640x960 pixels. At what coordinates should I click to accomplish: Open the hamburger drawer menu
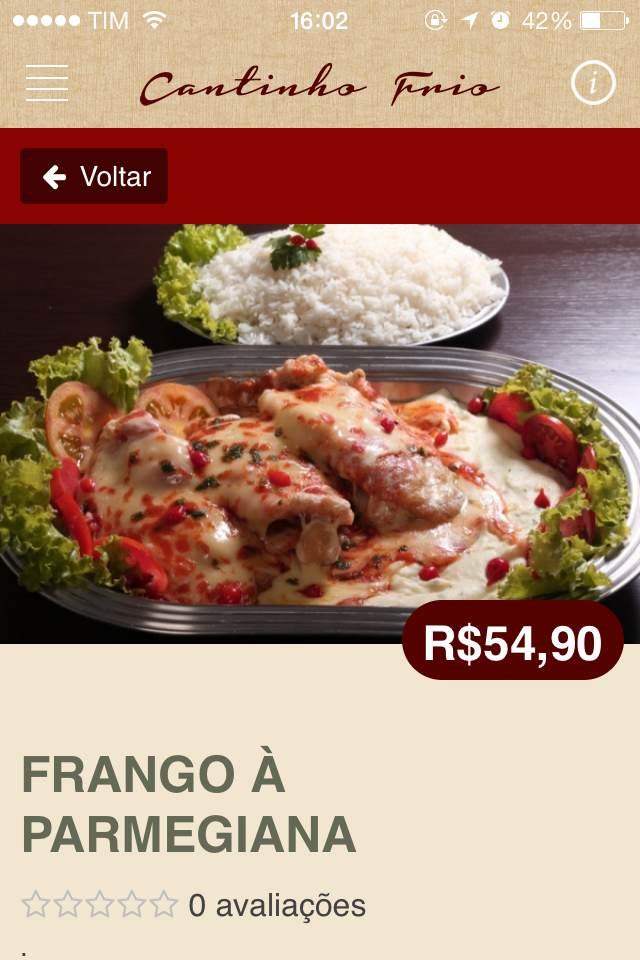(47, 84)
